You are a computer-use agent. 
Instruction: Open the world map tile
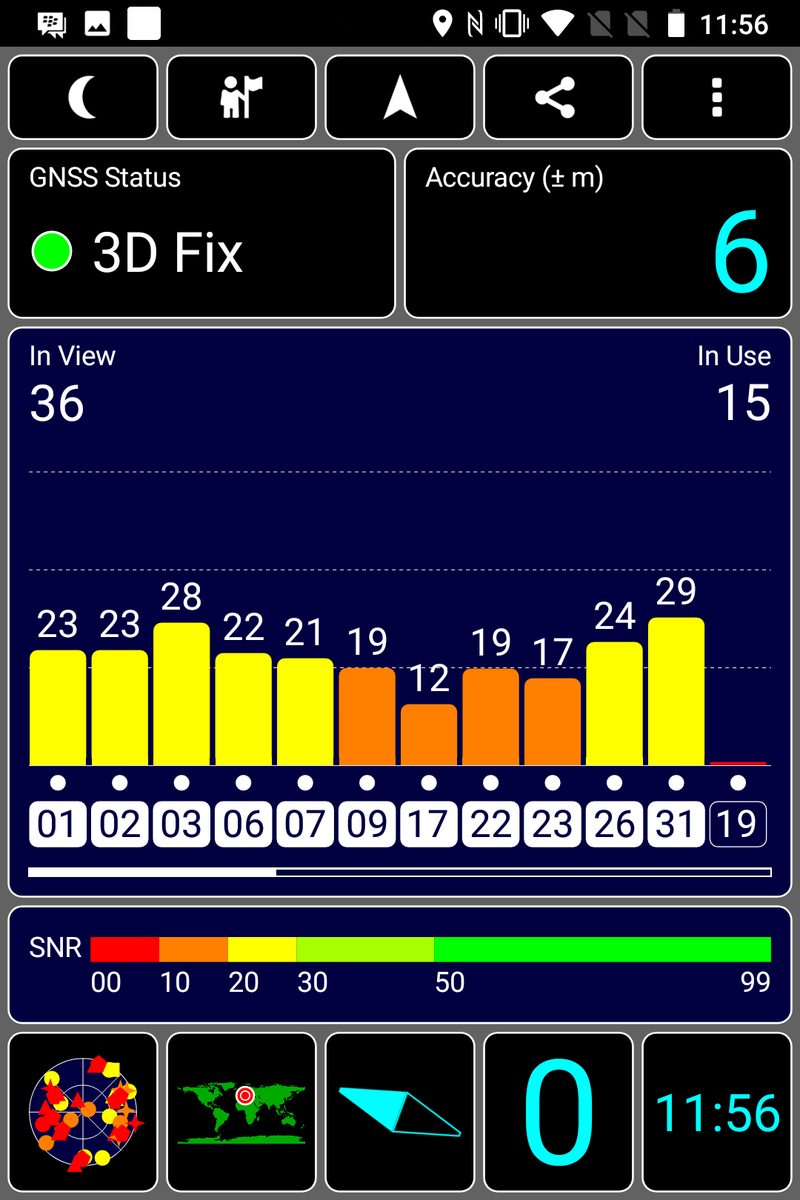pos(241,1113)
